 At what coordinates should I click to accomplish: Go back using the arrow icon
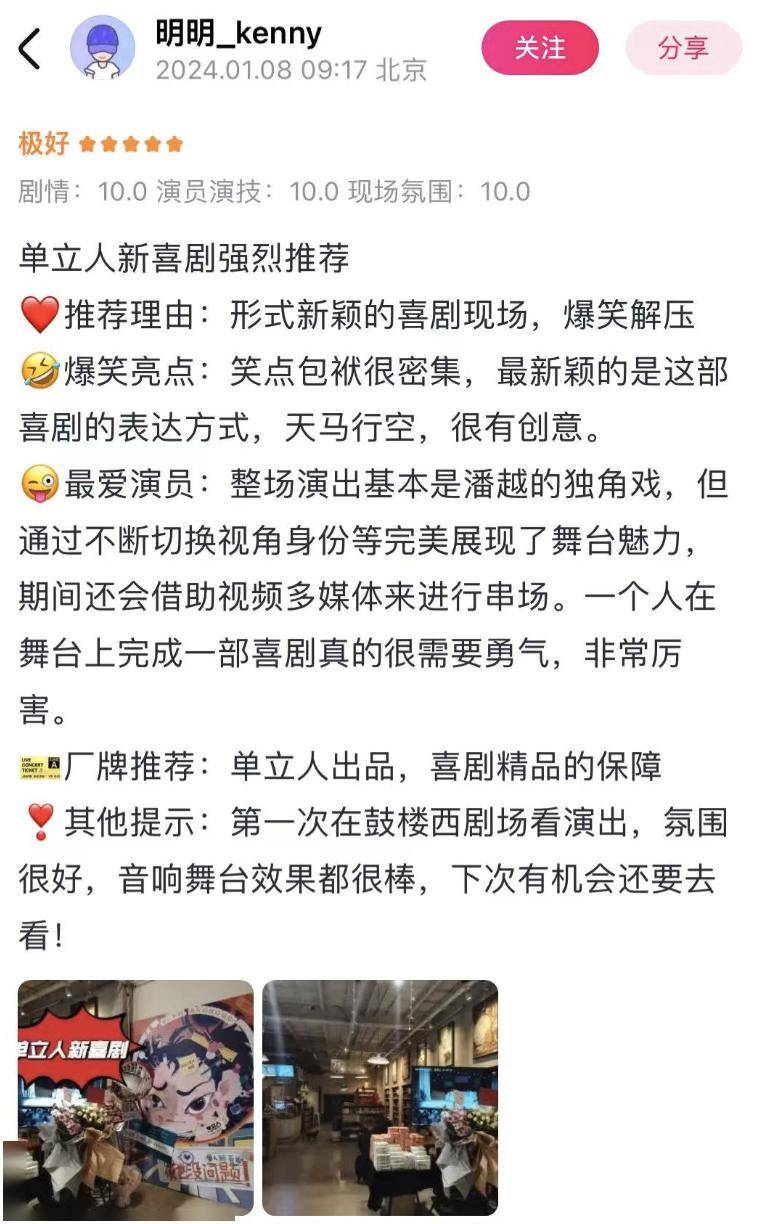pos(30,48)
